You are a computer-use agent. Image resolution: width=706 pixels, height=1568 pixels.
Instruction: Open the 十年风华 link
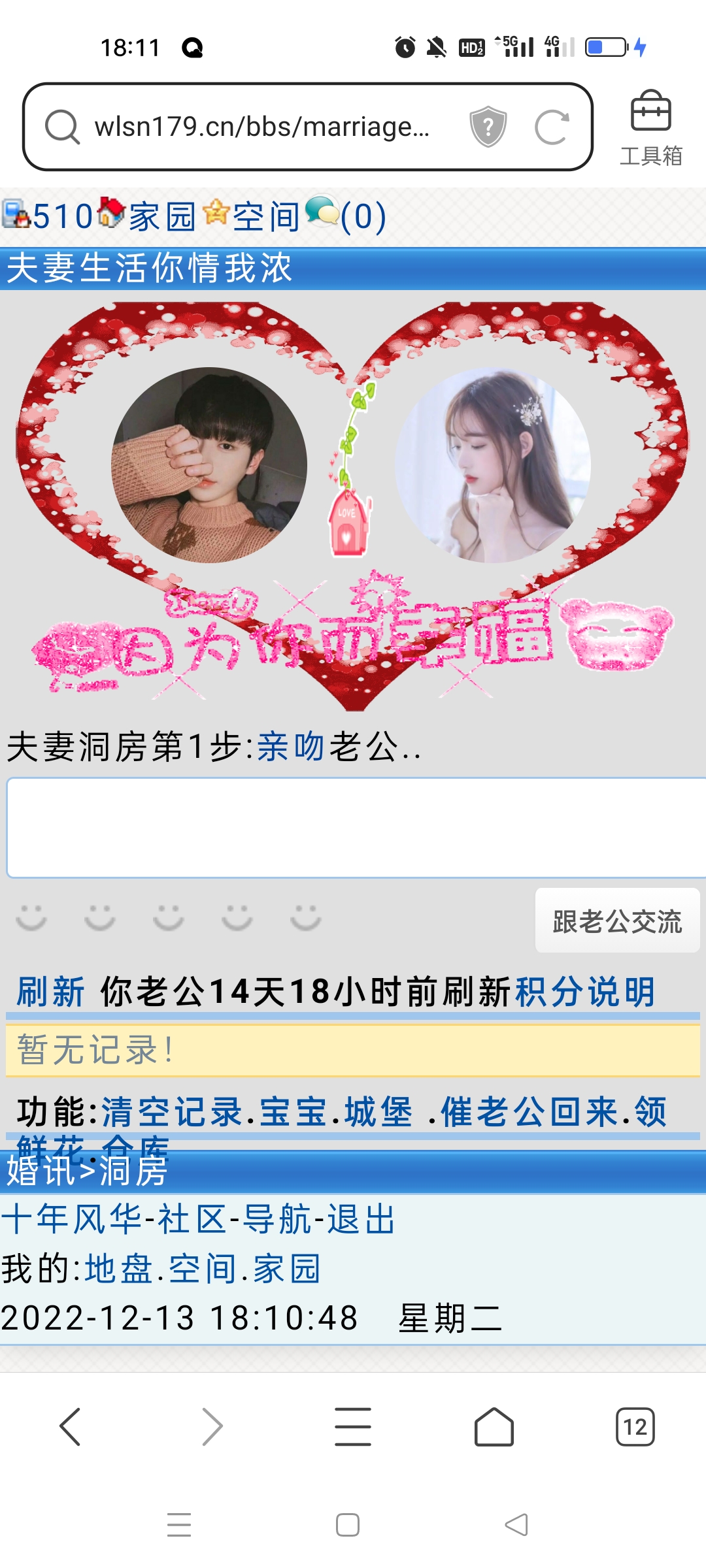tap(71, 1219)
